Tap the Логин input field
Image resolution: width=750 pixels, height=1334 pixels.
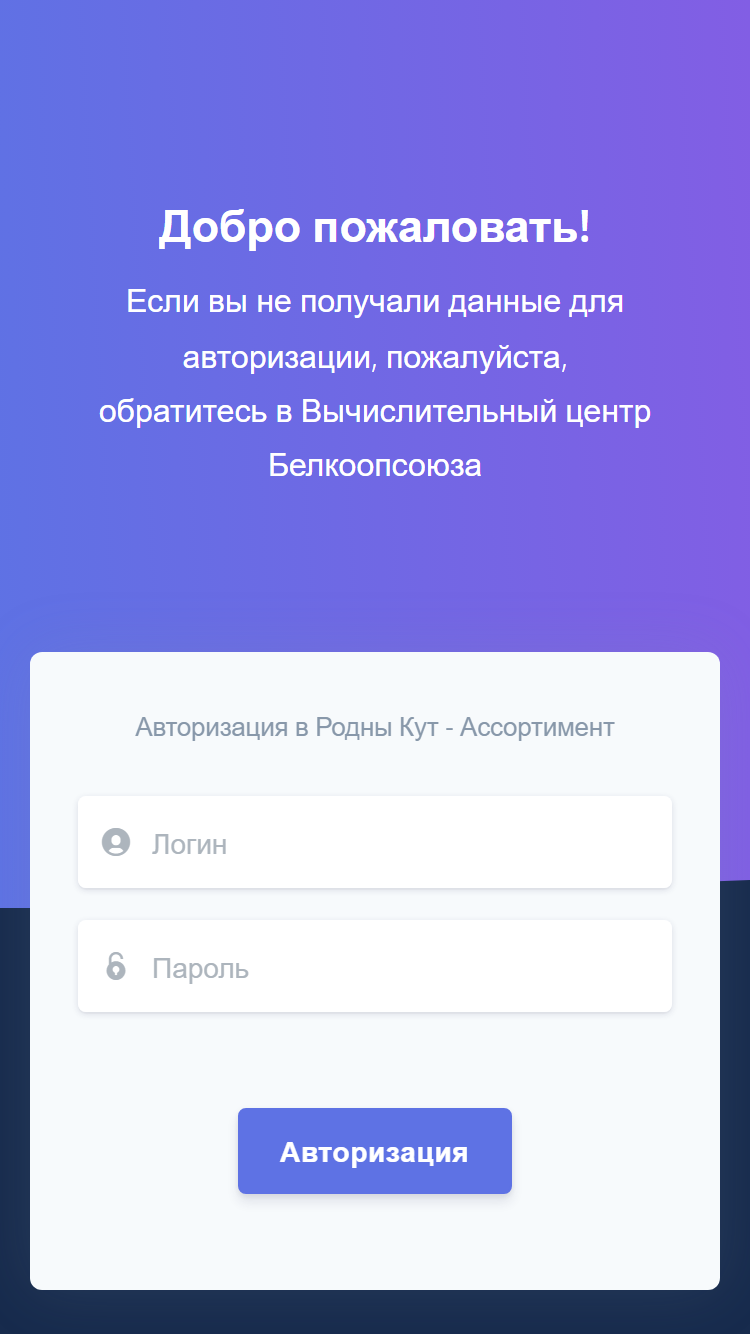pos(375,842)
